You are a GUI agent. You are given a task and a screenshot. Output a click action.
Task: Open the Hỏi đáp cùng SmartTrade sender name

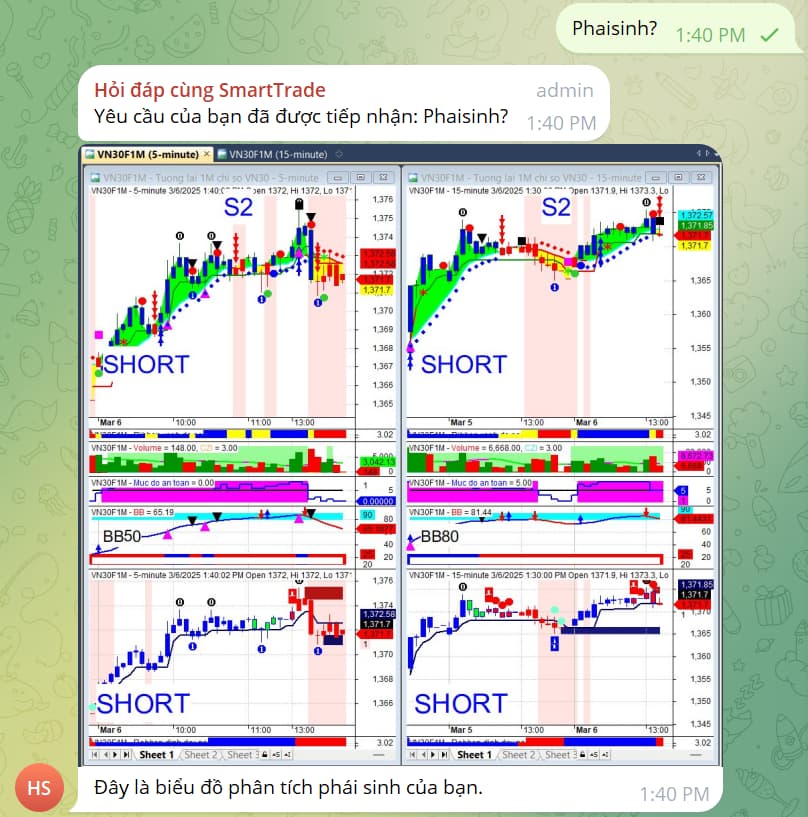point(209,90)
